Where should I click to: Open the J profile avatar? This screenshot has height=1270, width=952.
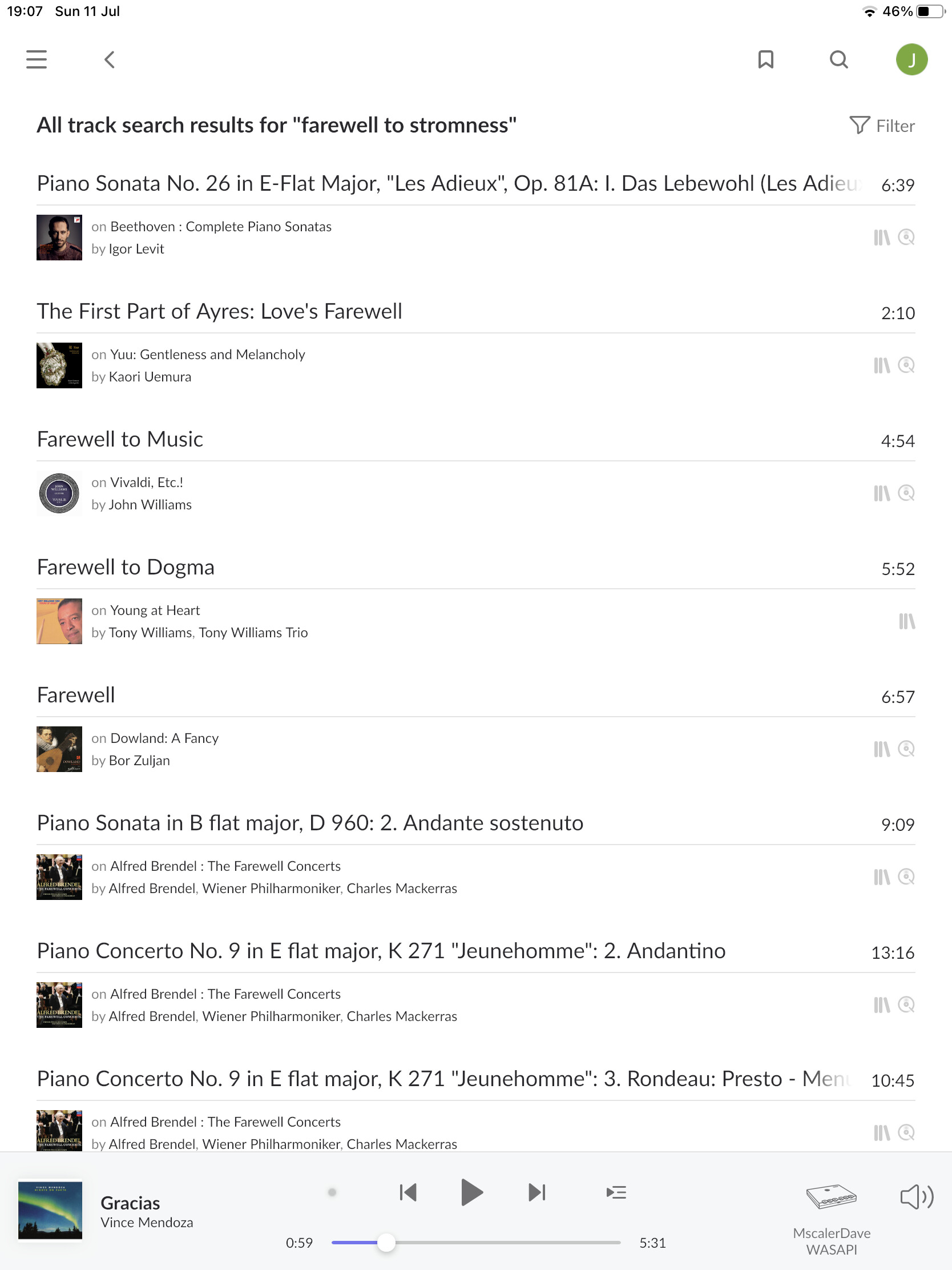(911, 59)
